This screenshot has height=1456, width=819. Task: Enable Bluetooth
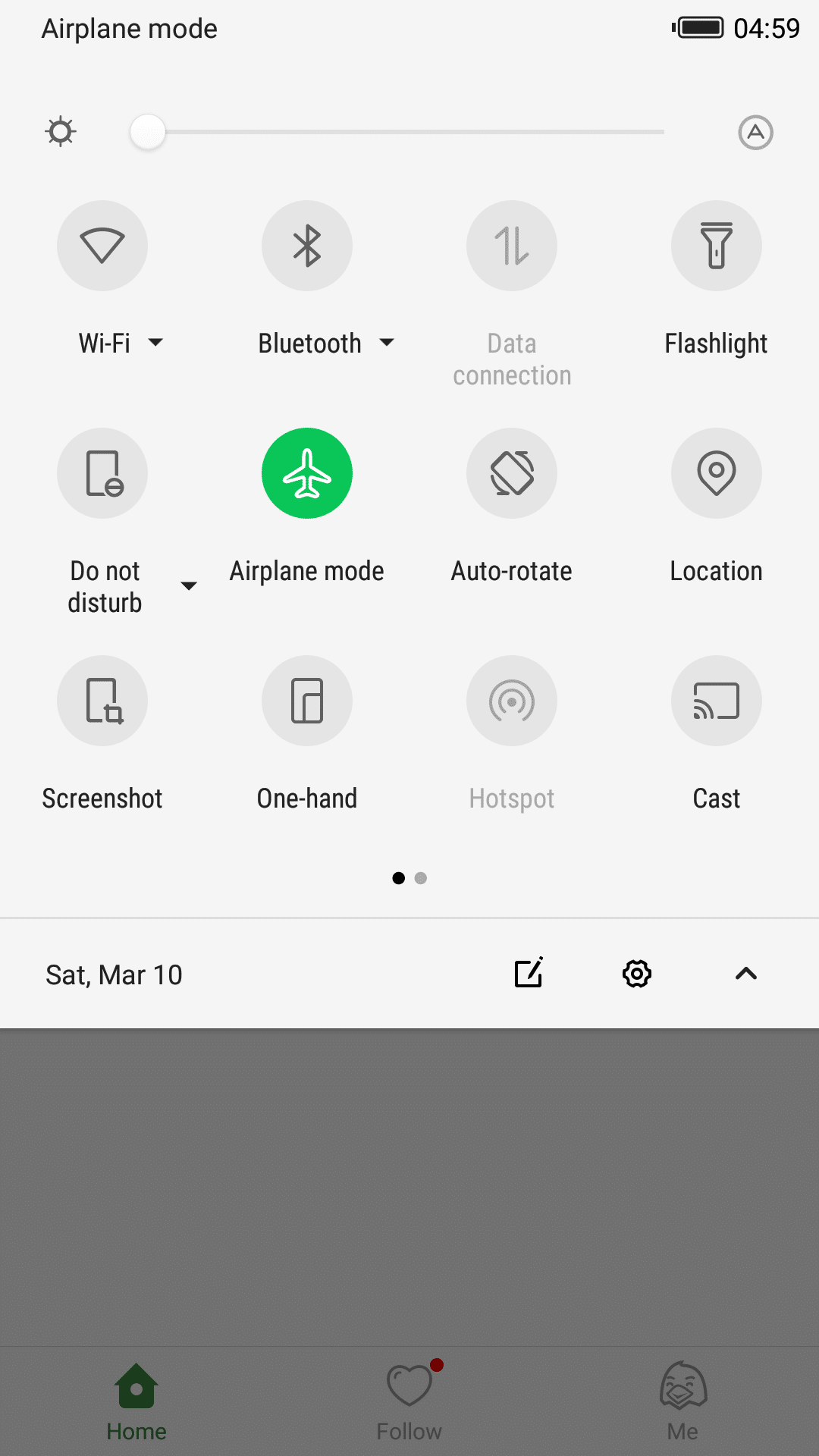(307, 246)
